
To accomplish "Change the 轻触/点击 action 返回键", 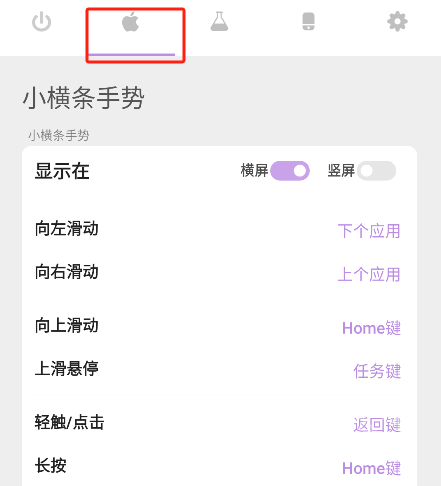I will [377, 425].
